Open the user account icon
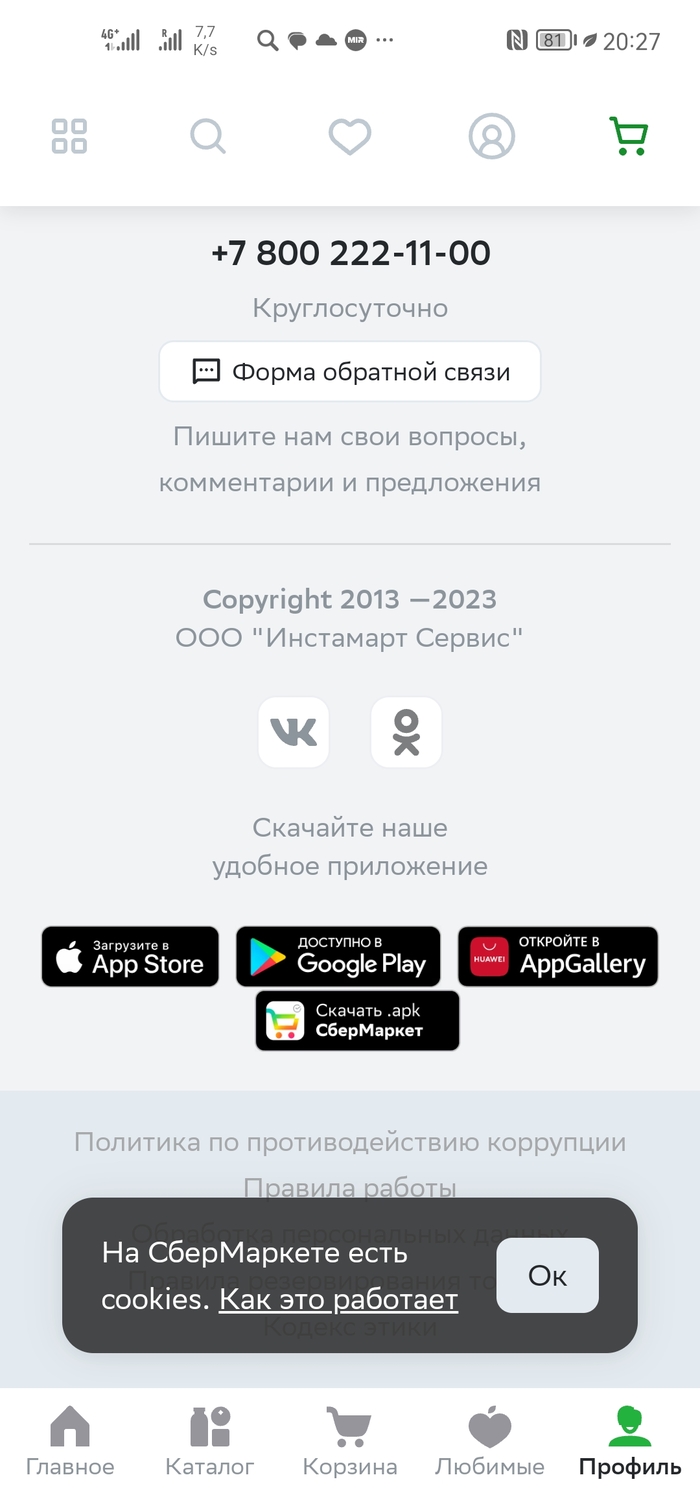Viewport: 700px width, 1497px height. pos(491,136)
